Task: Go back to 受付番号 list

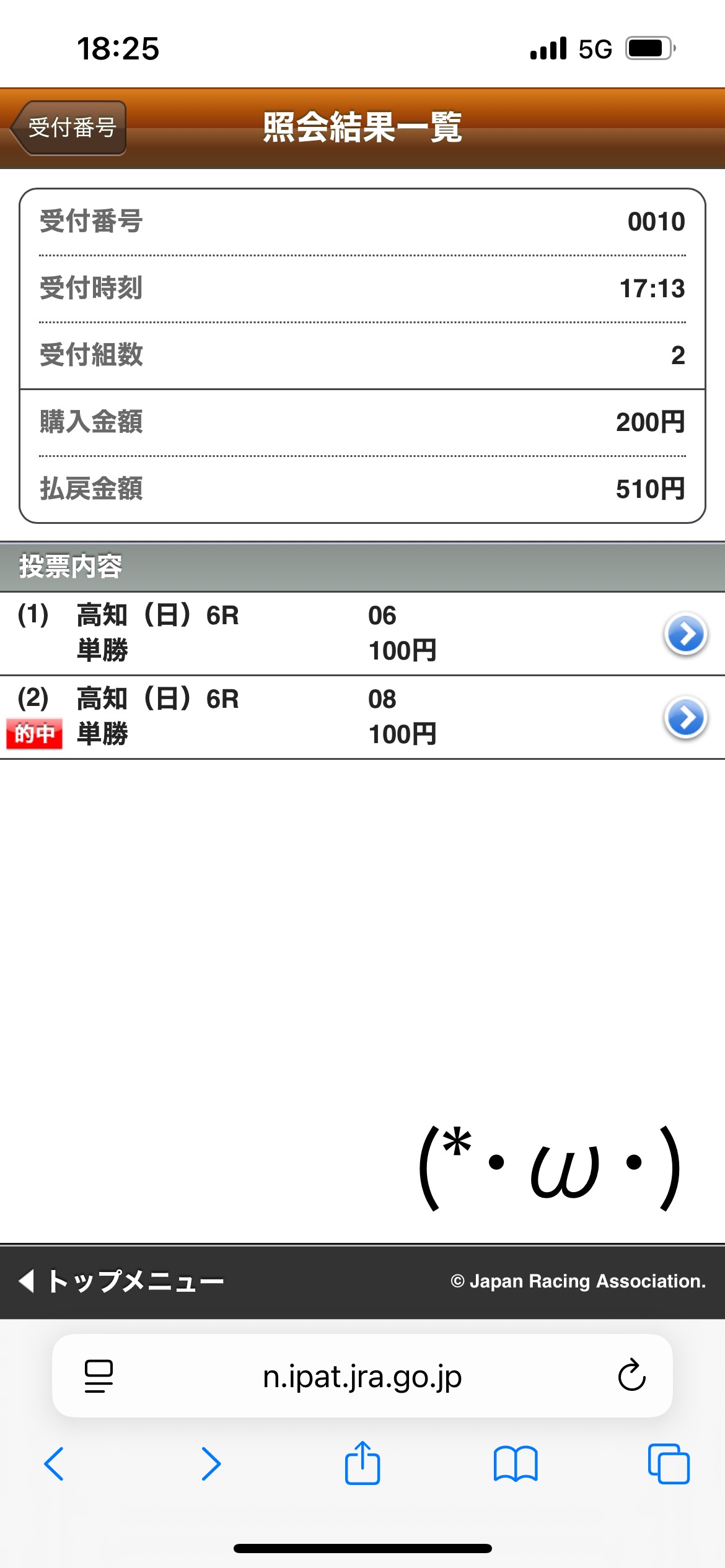Action: (x=69, y=128)
